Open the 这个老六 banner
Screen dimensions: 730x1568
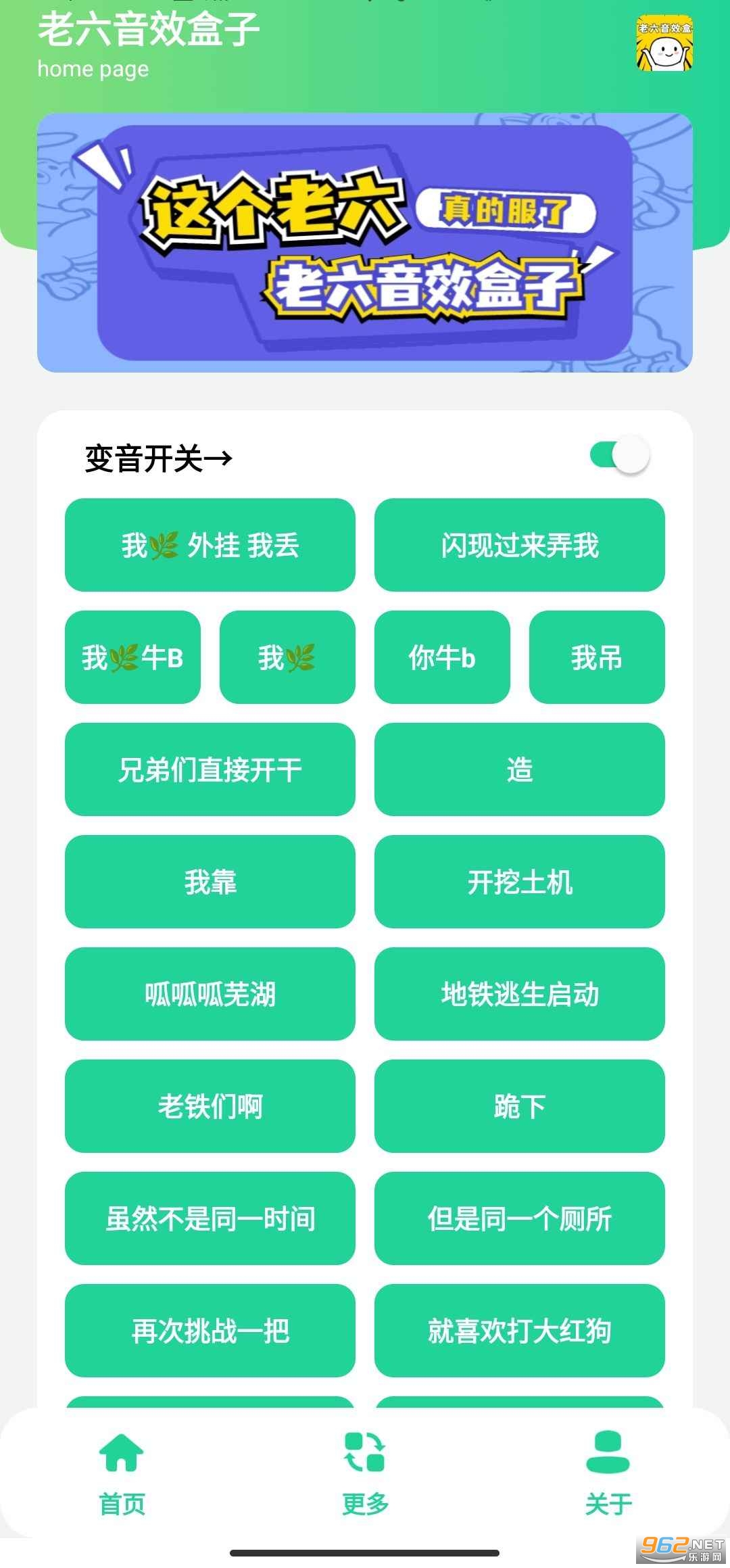[x=365, y=242]
